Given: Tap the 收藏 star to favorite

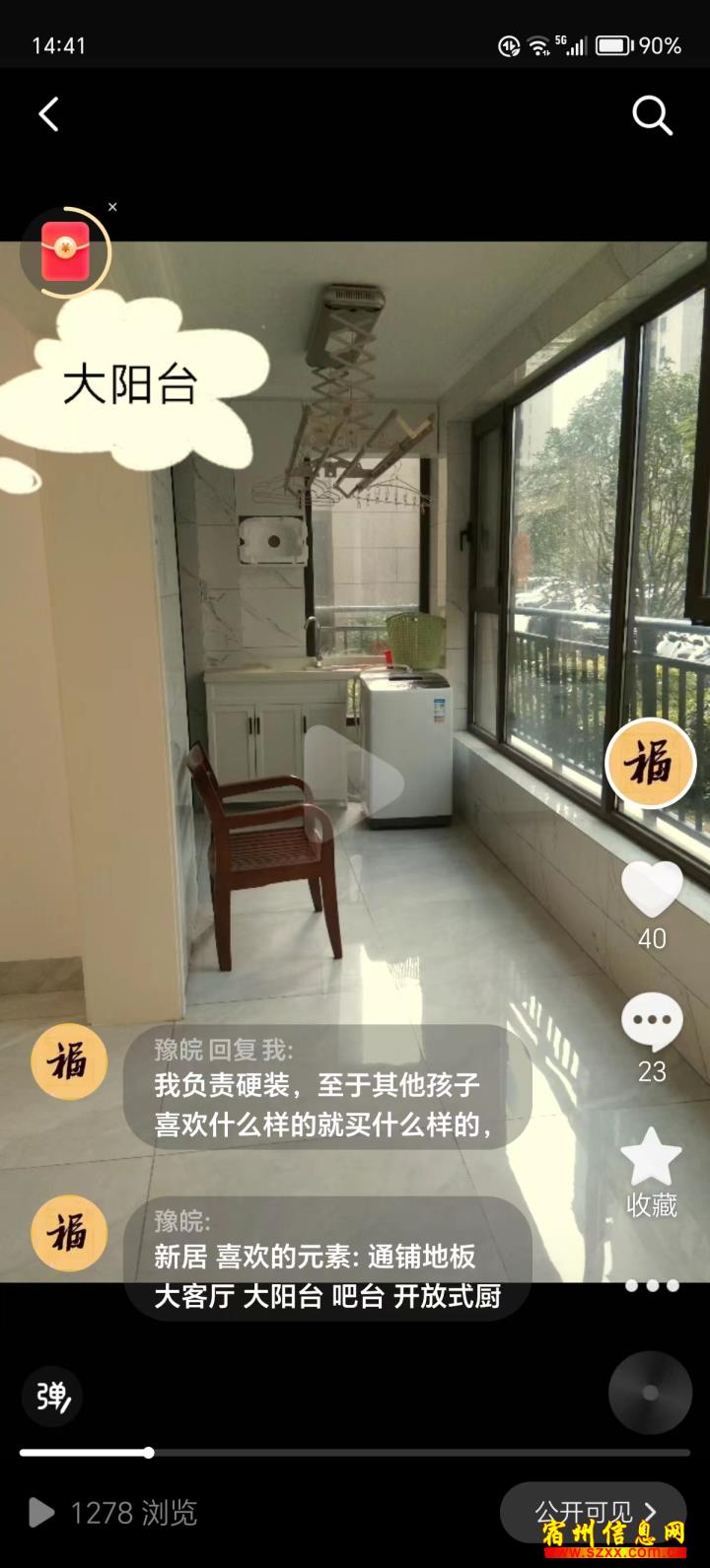Looking at the screenshot, I should 651,1157.
